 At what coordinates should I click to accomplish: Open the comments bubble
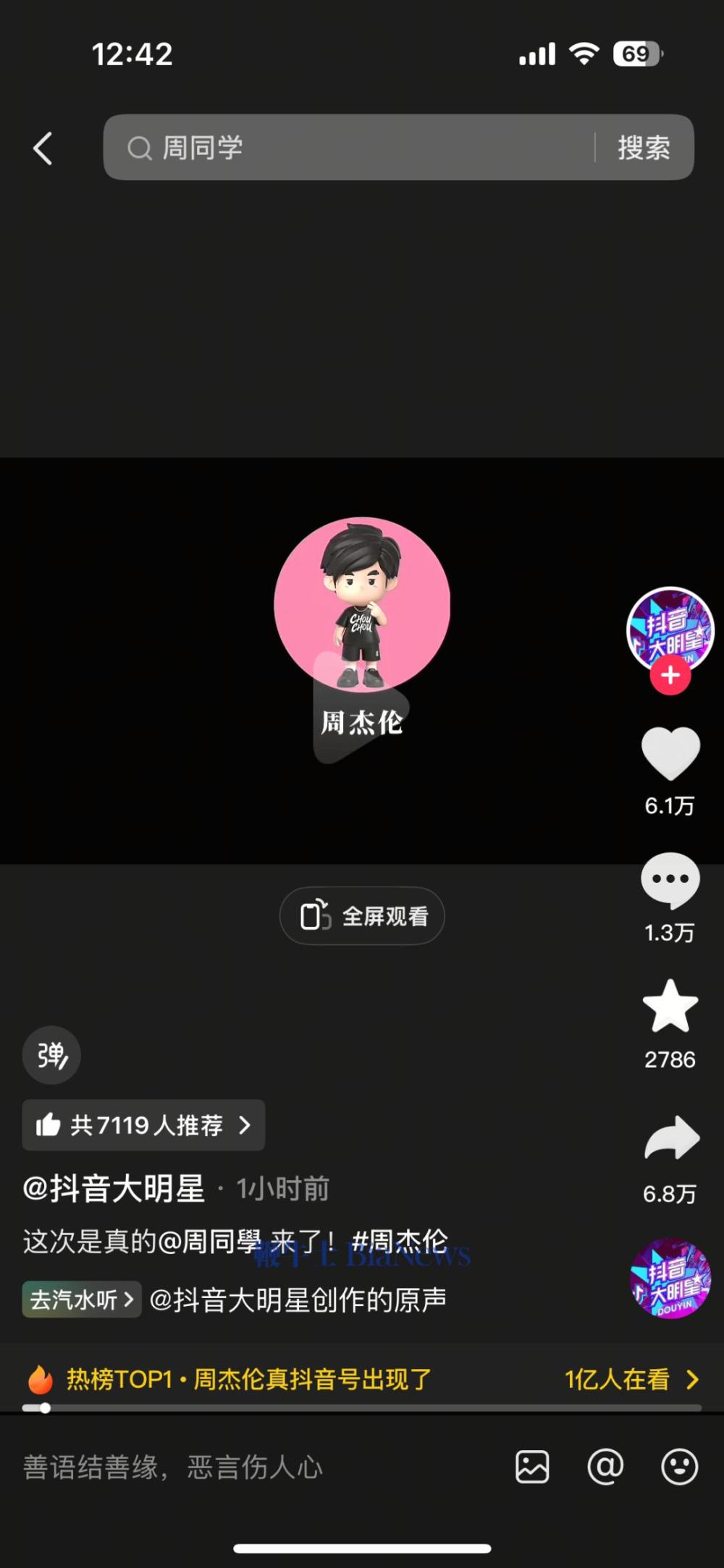670,881
